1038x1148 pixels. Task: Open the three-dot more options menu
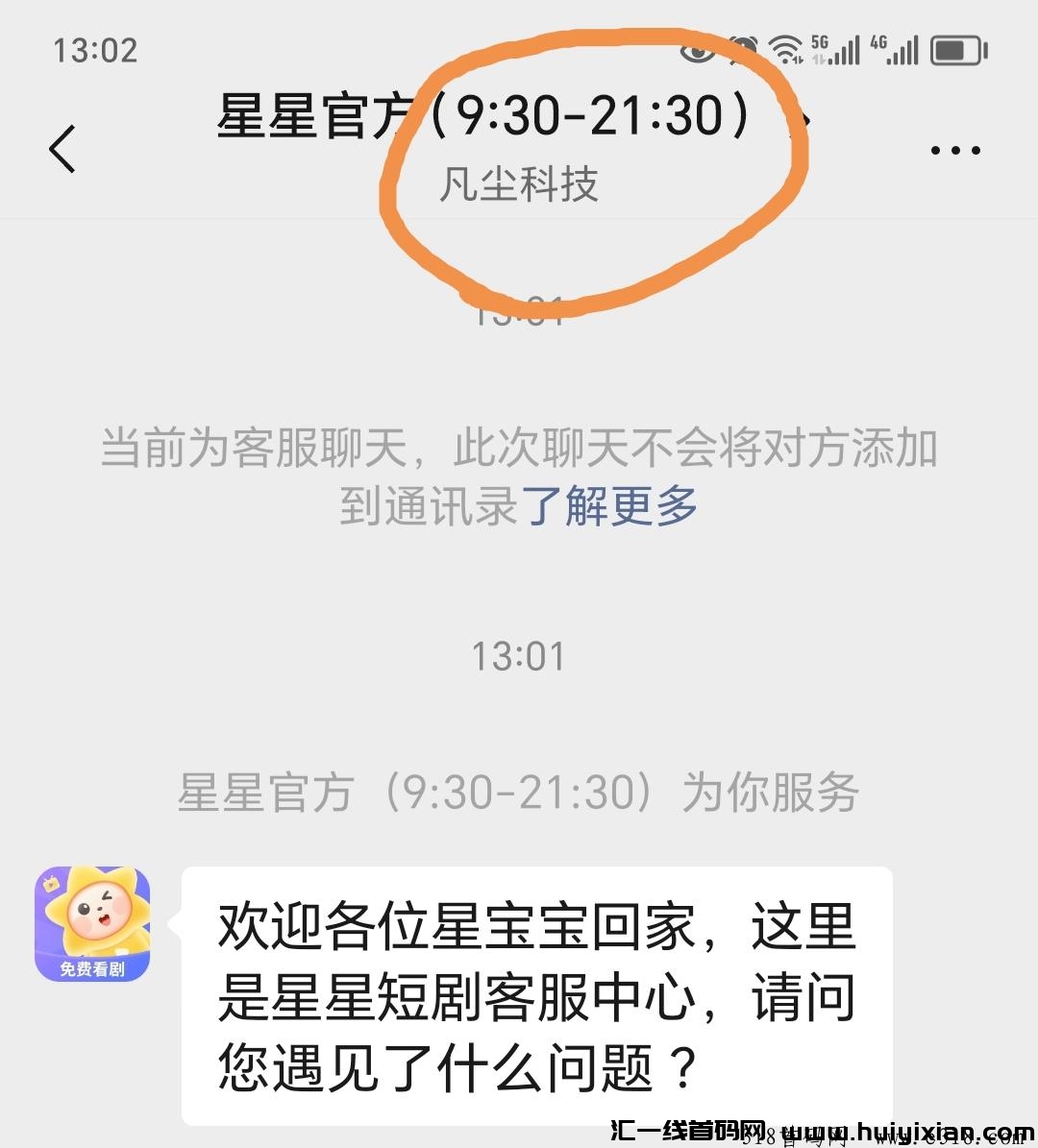click(954, 151)
